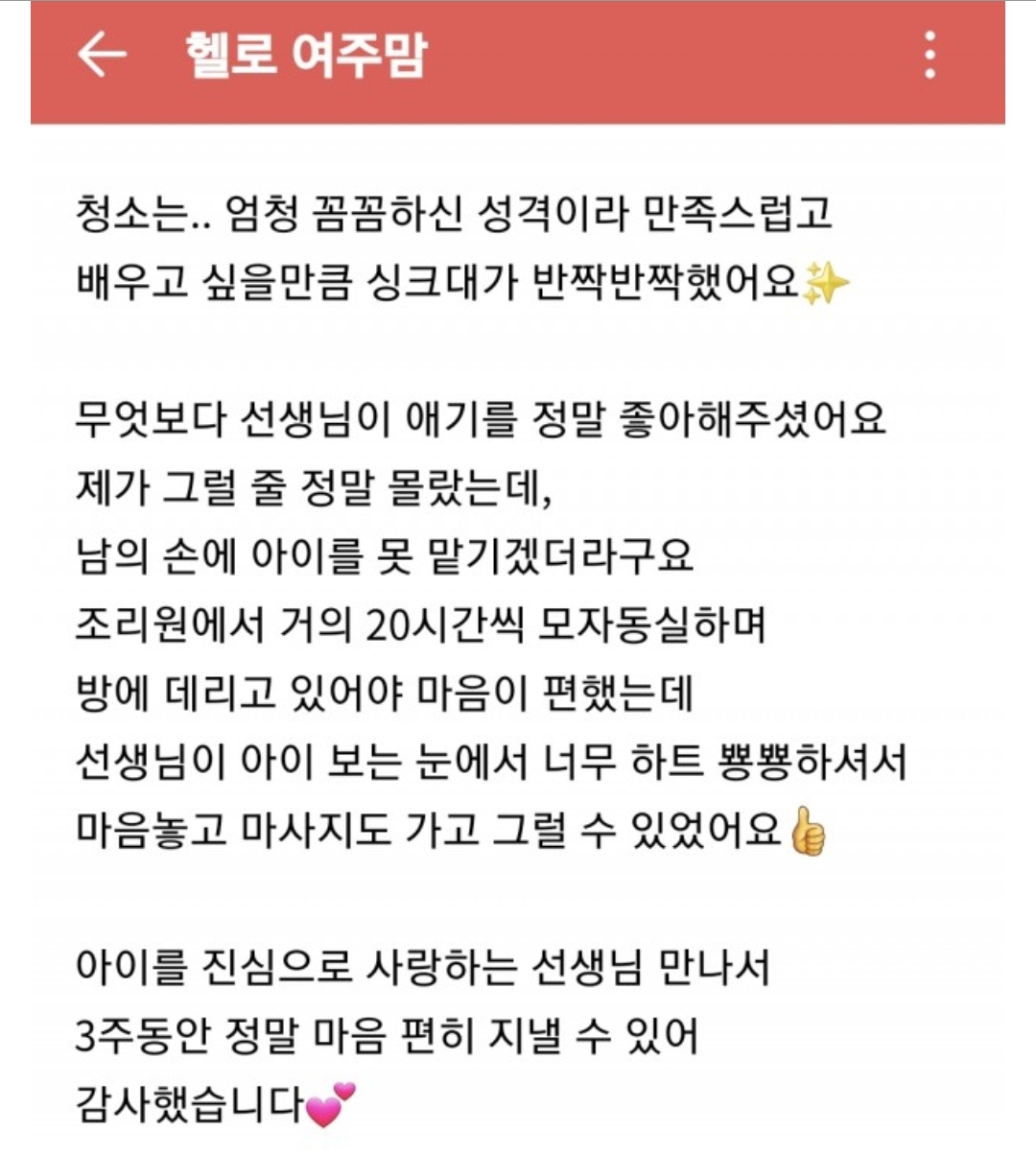This screenshot has width=1036, height=1153.
Task: Go back from 헬로 여주맘 page
Action: tap(102, 55)
